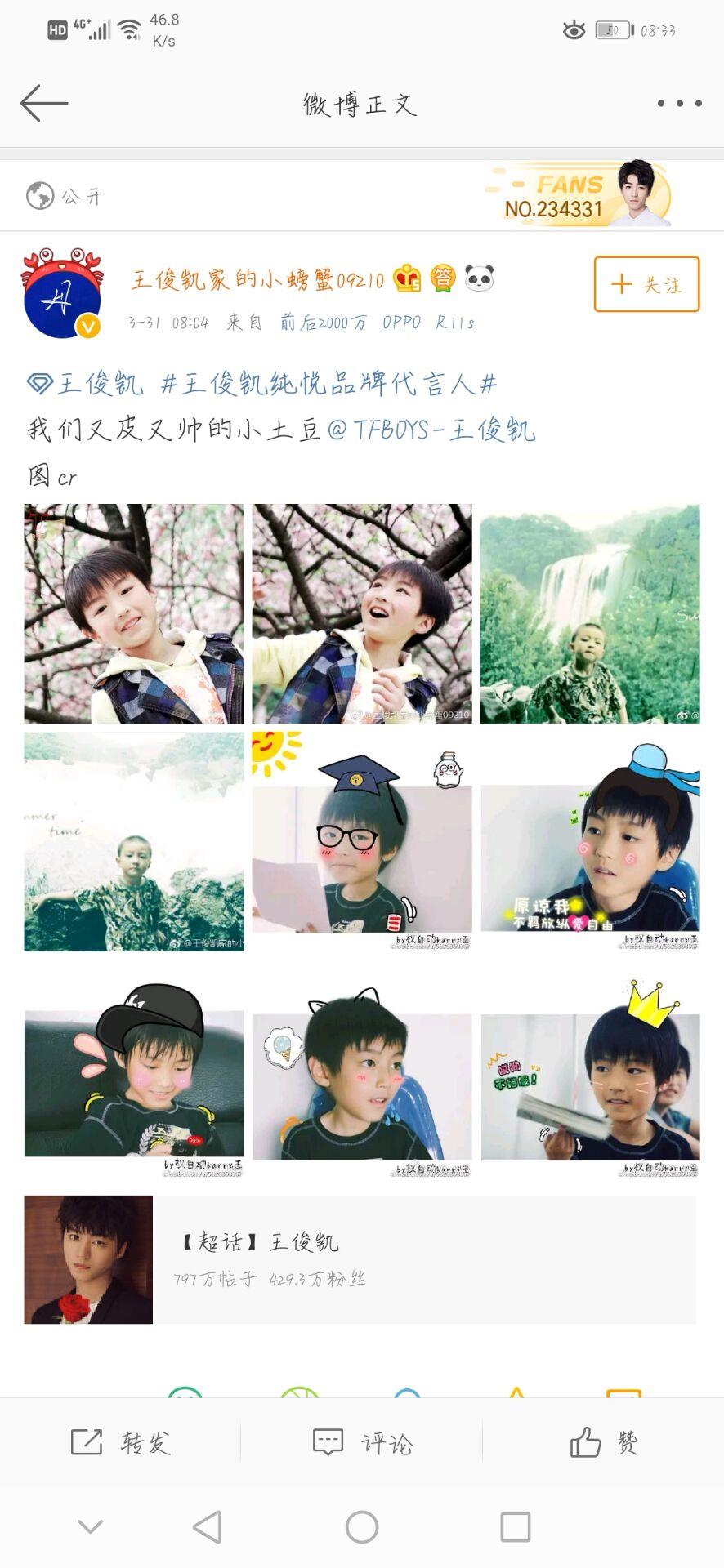The width and height of the screenshot is (724, 1568).
Task: Open the hashtag #王俊凯纯悦品牌代言人#
Action: pos(328,383)
